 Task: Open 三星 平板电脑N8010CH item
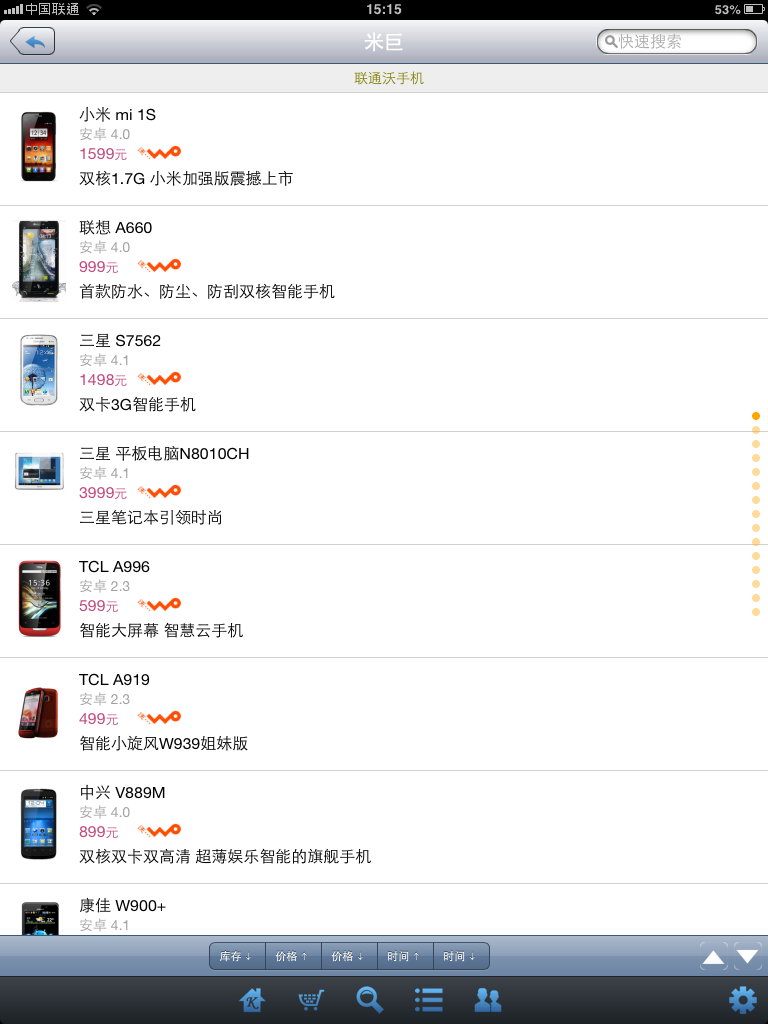click(384, 487)
